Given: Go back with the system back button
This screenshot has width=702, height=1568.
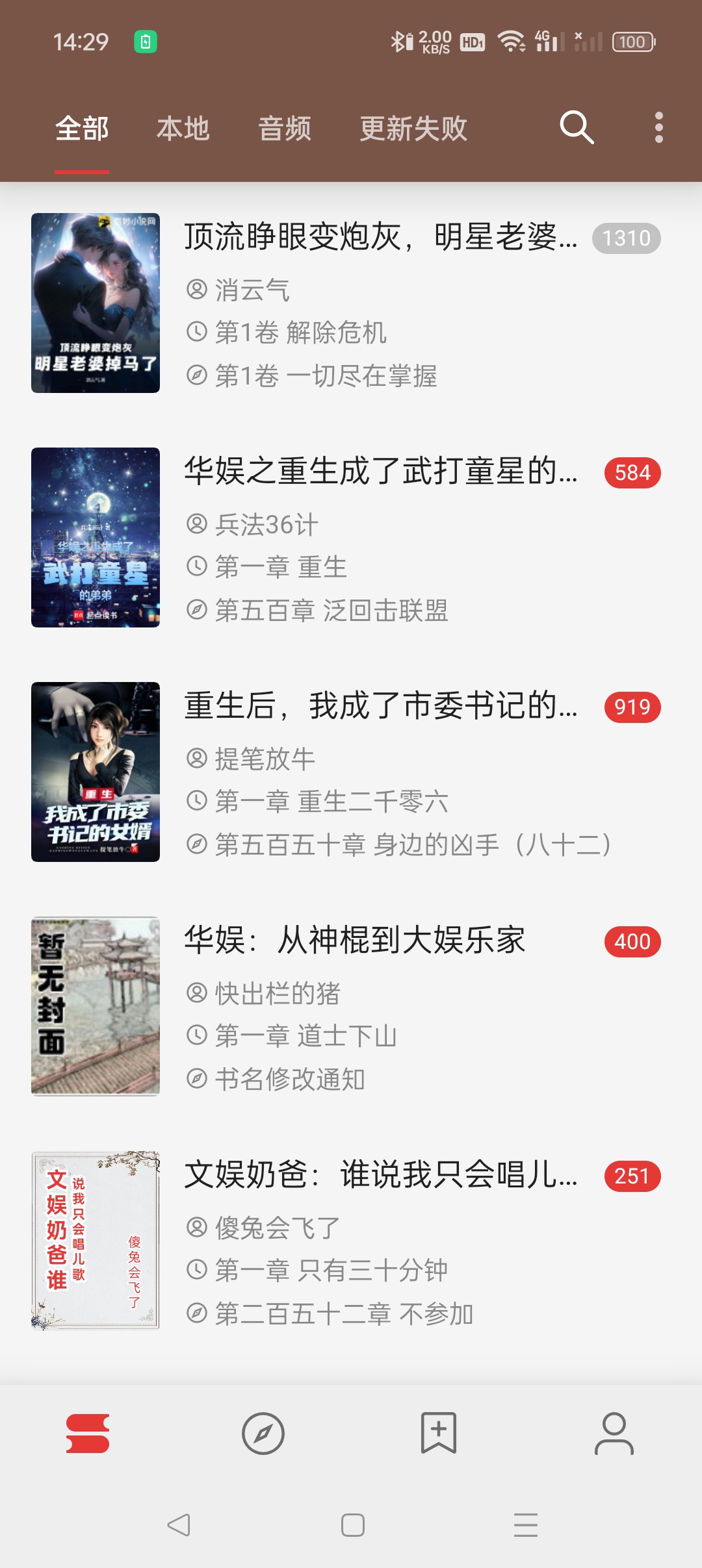Looking at the screenshot, I should (x=179, y=1524).
